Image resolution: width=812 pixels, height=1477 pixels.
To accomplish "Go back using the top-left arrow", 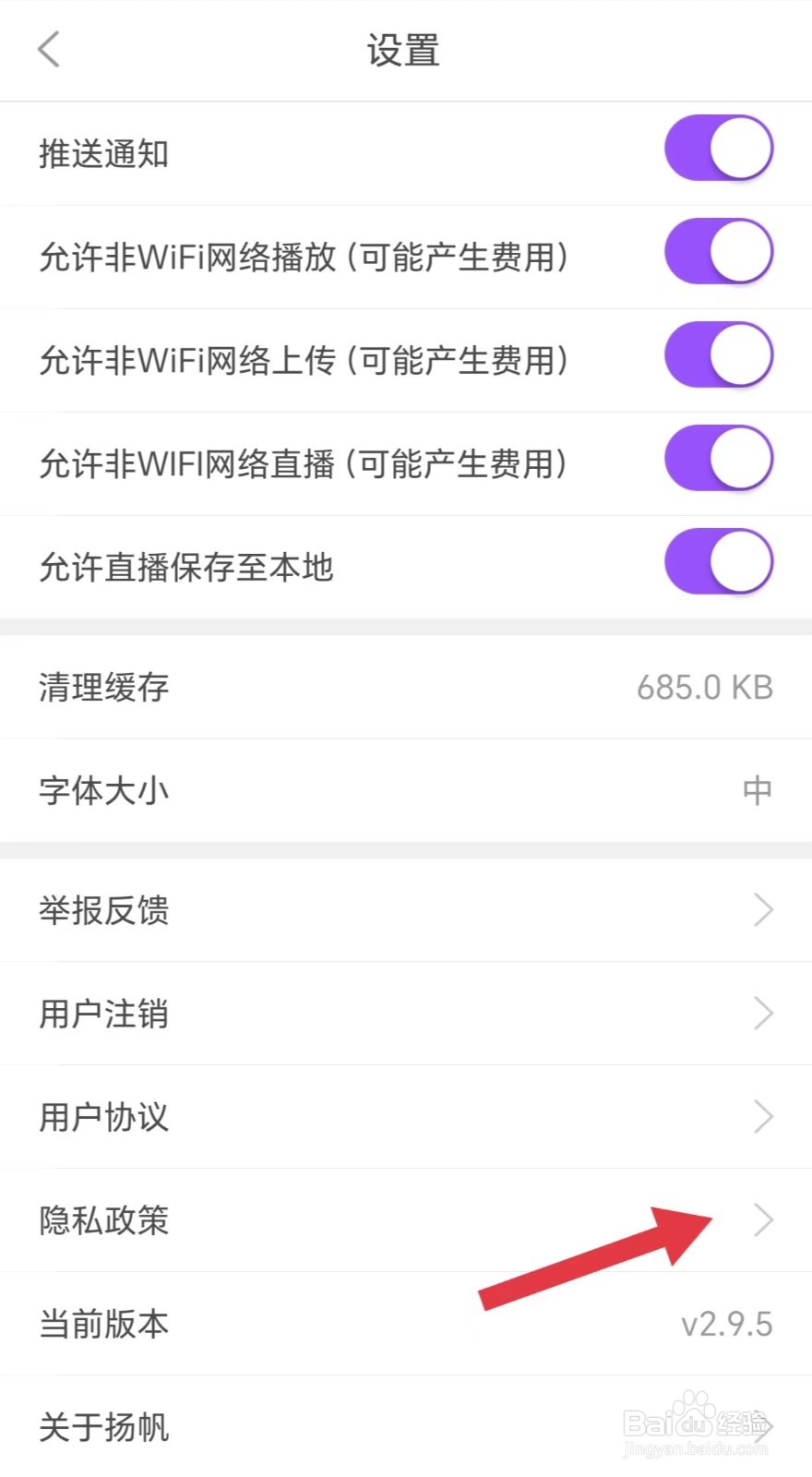I will tap(49, 50).
